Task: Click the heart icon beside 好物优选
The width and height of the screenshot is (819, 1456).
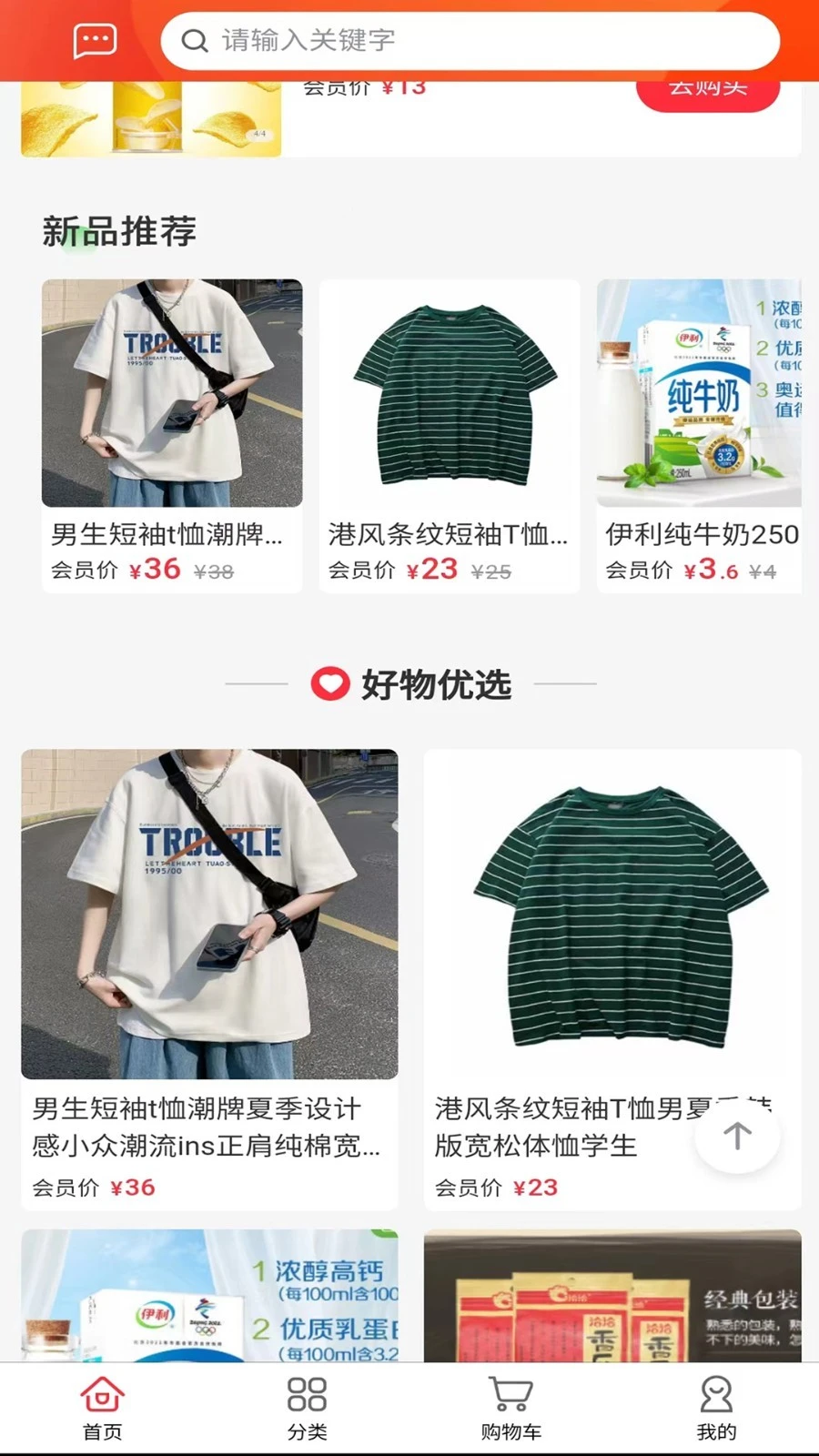Action: [330, 683]
